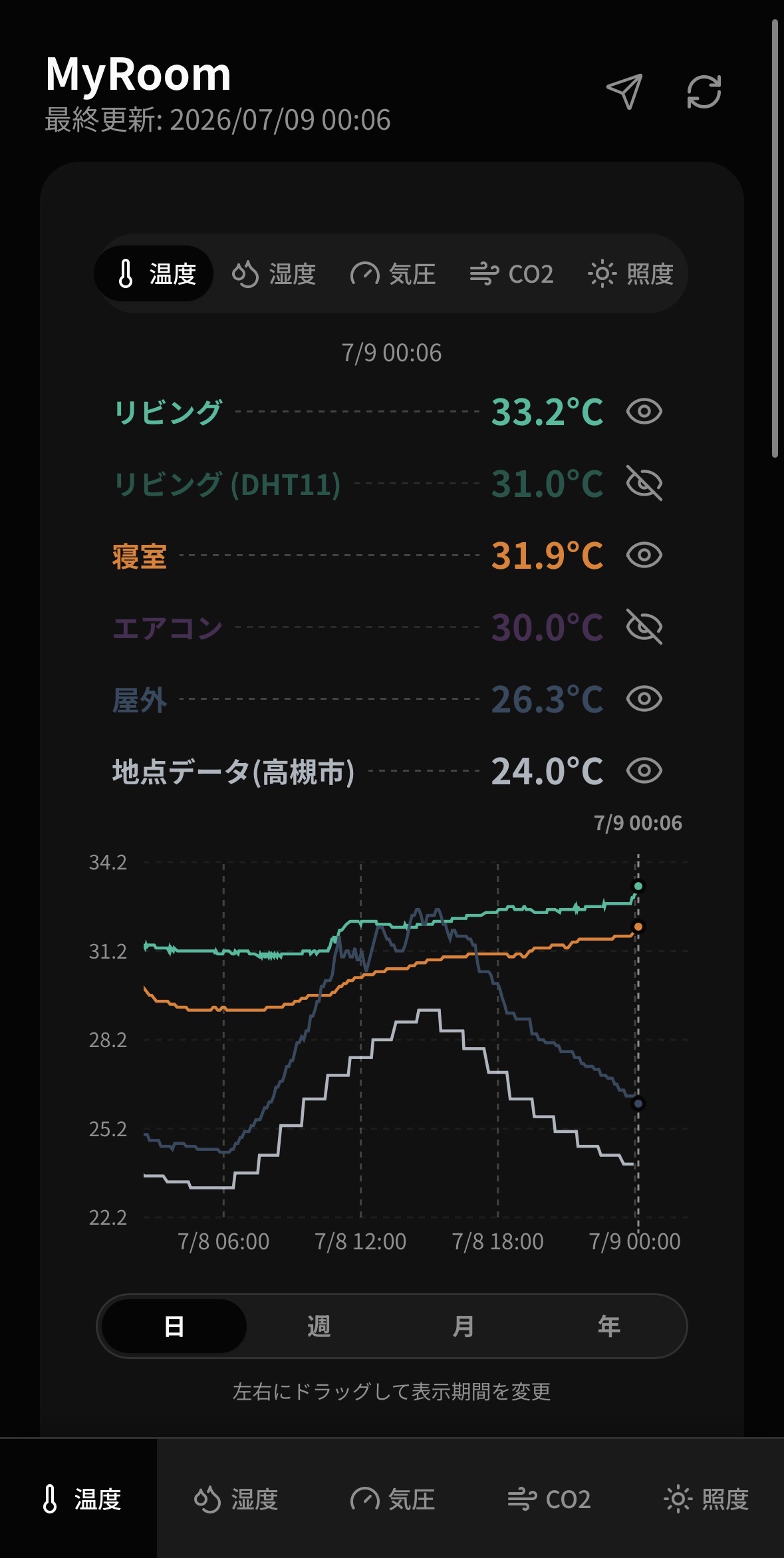Select the 日 range segment
The image size is (784, 1558).
coord(174,1326)
